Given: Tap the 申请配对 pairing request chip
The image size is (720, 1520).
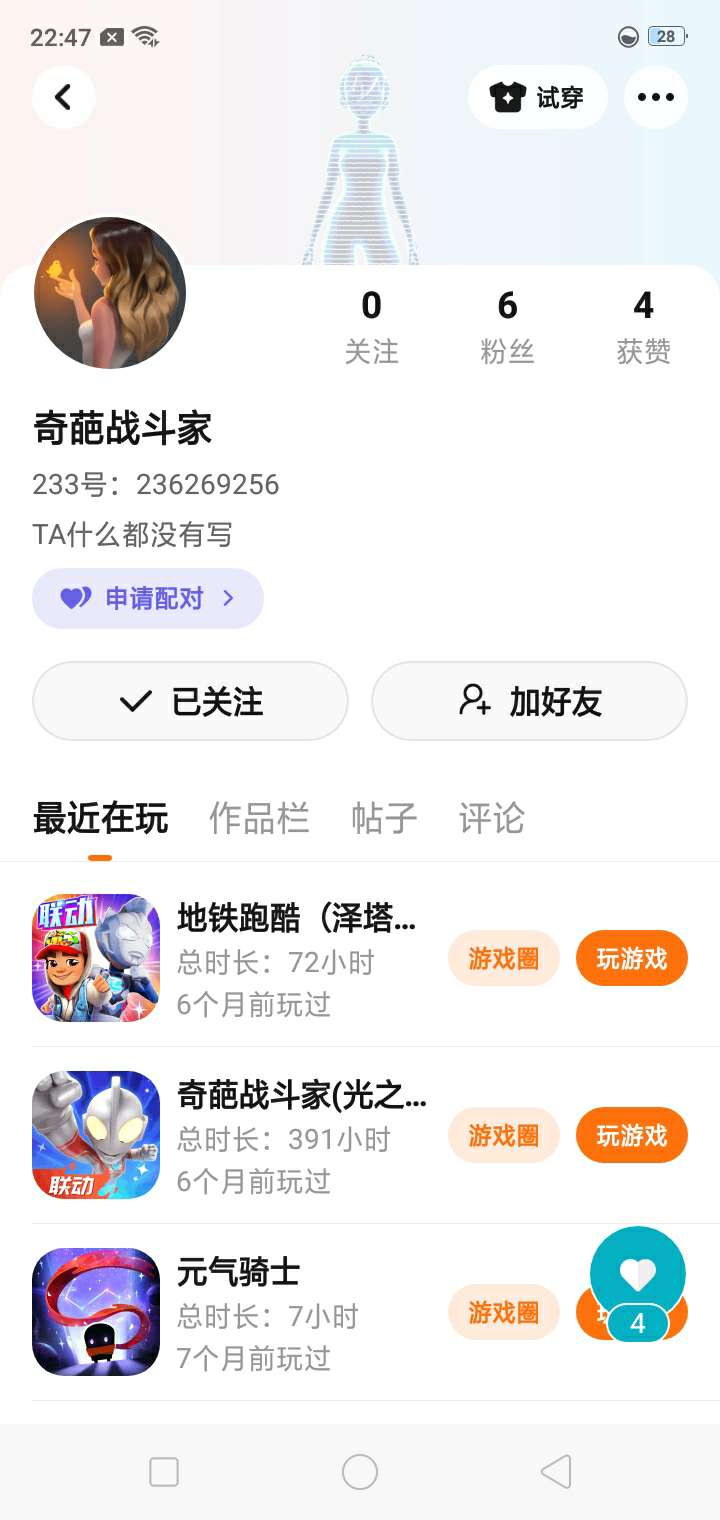Looking at the screenshot, I should [x=148, y=598].
